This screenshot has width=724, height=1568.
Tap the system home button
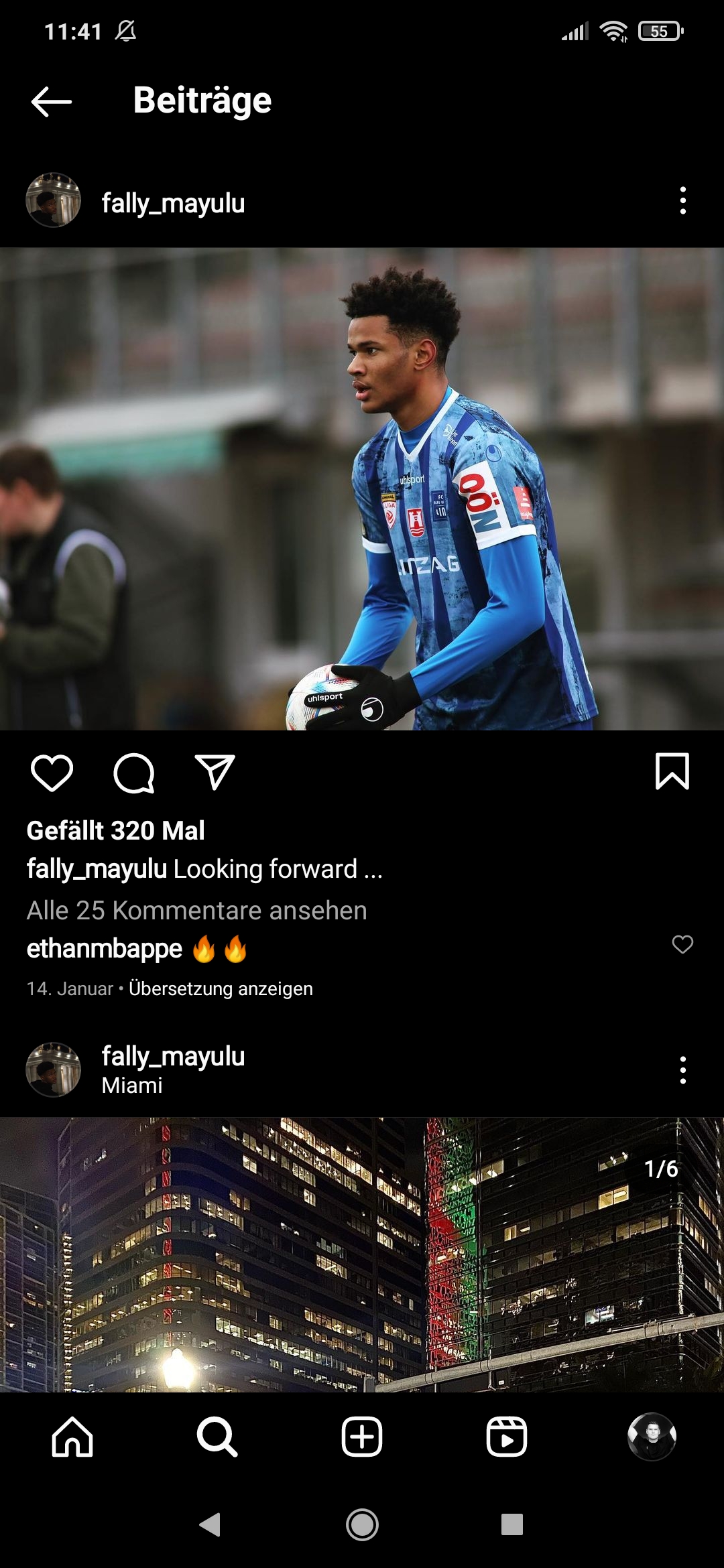coord(362,1525)
